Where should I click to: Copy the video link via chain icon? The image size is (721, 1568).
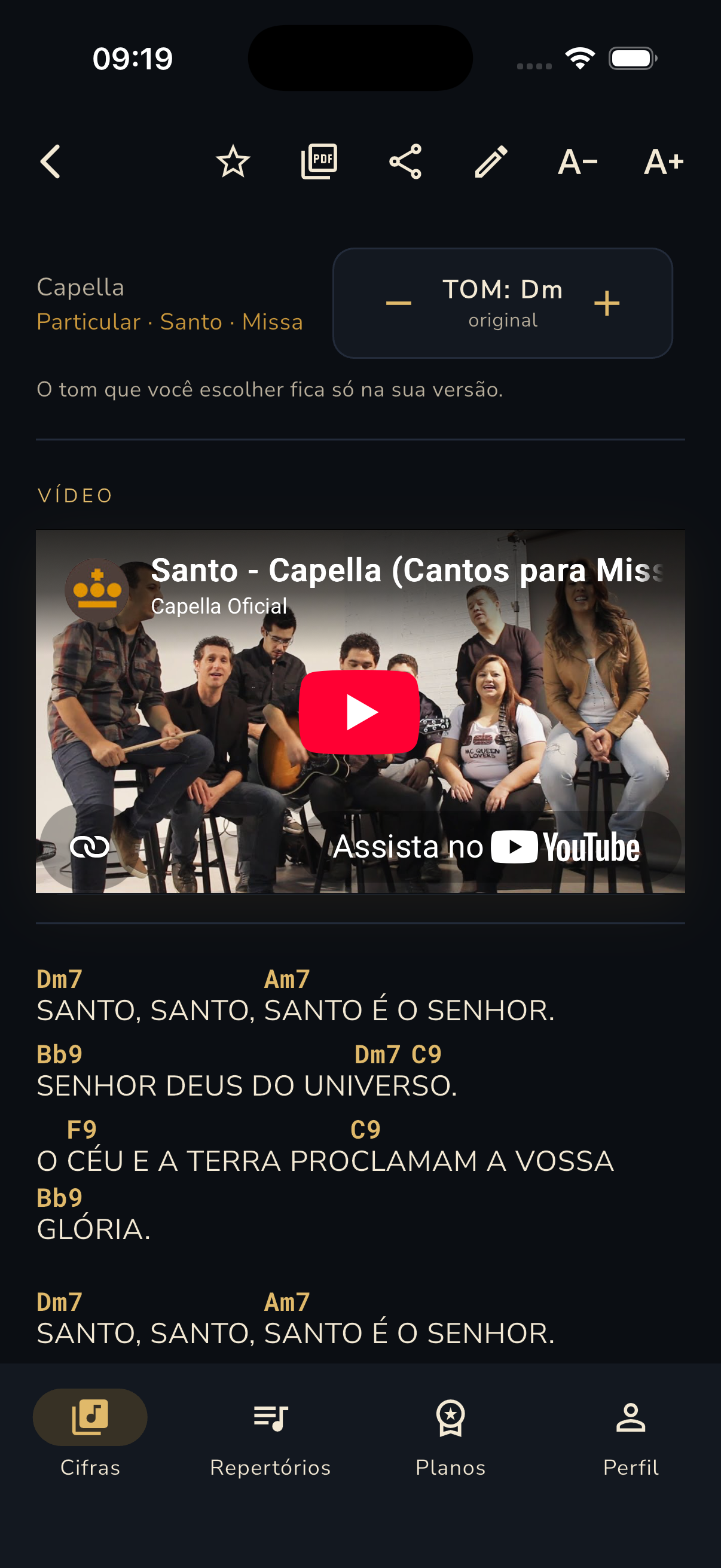90,847
